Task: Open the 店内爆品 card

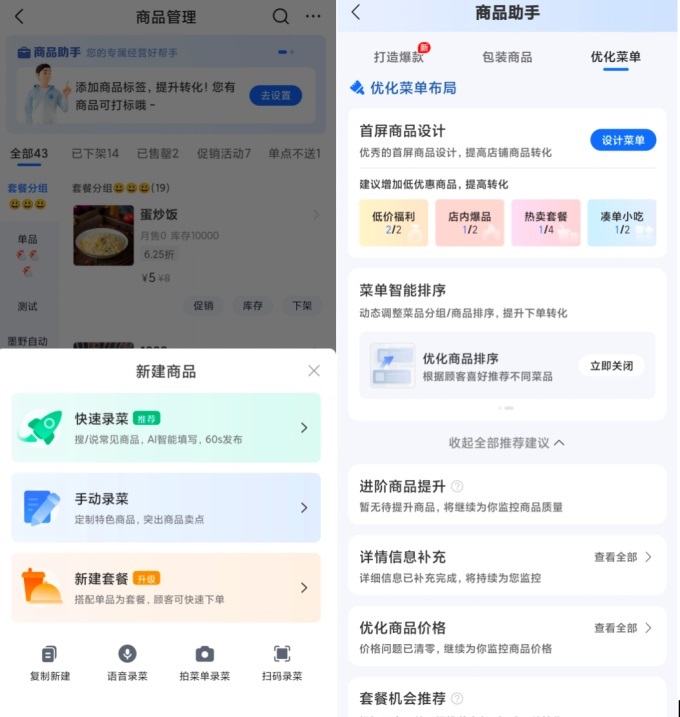Action: pyautogui.click(x=470, y=222)
